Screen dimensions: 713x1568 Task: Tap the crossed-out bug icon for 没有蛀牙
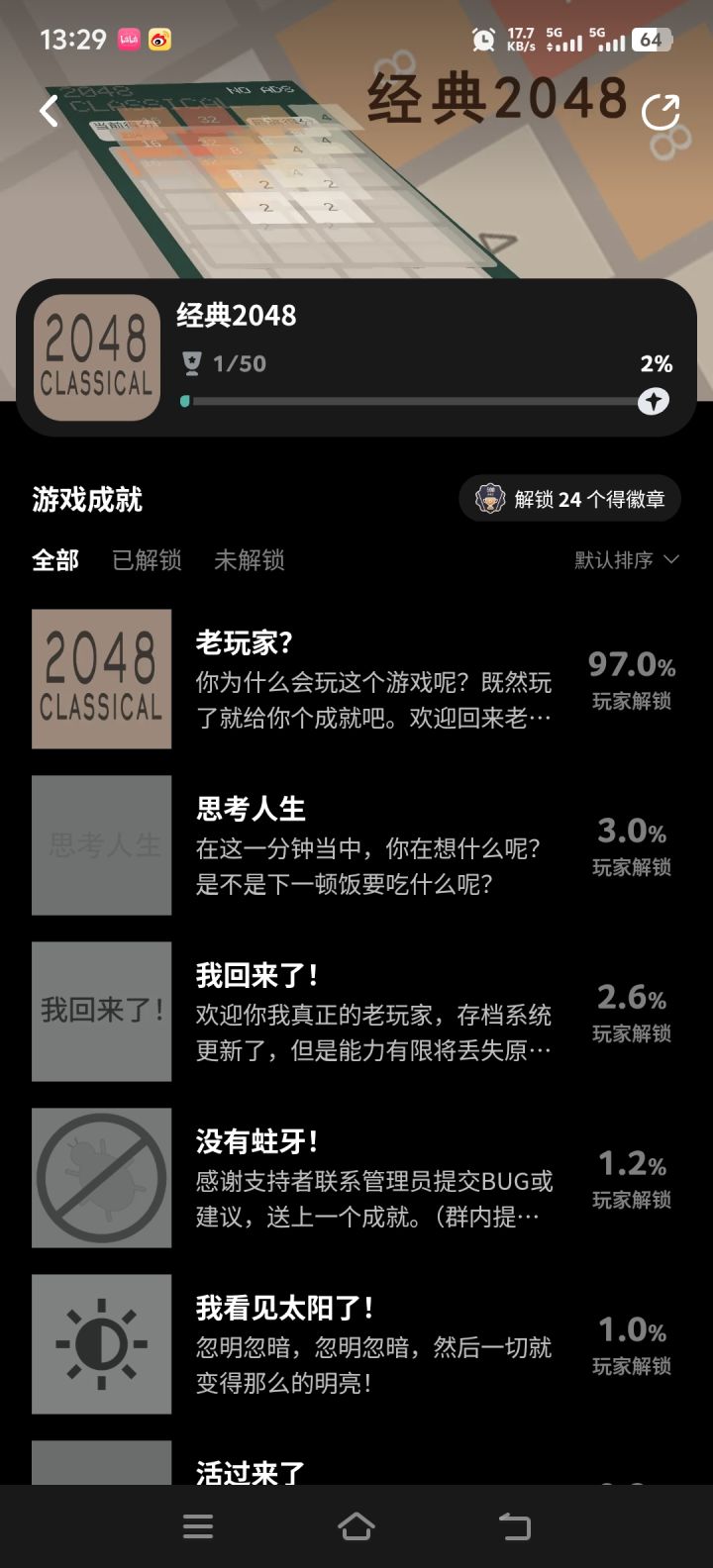pos(101,1178)
